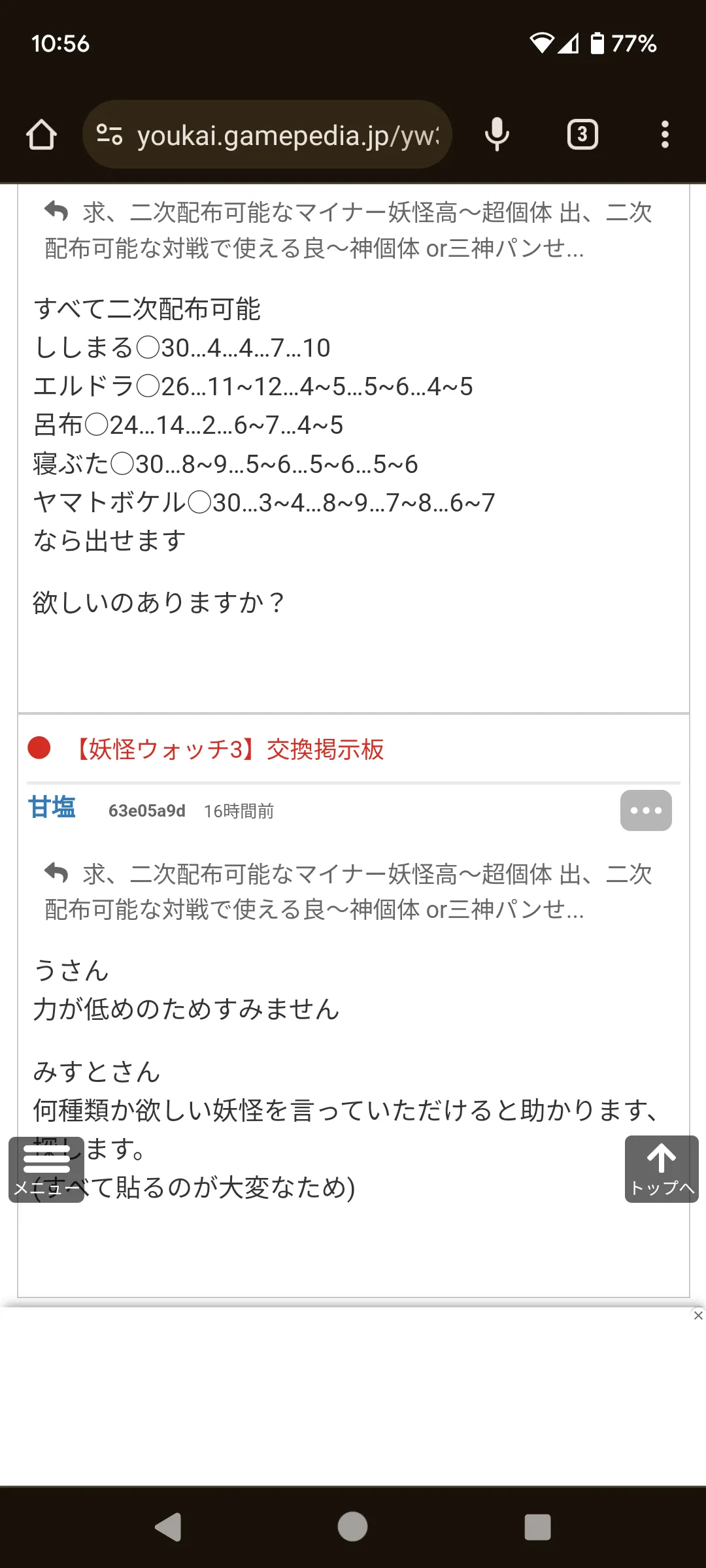Screen dimensions: 706x1568
Task: View 甘塩's user profile
Action: 52,808
